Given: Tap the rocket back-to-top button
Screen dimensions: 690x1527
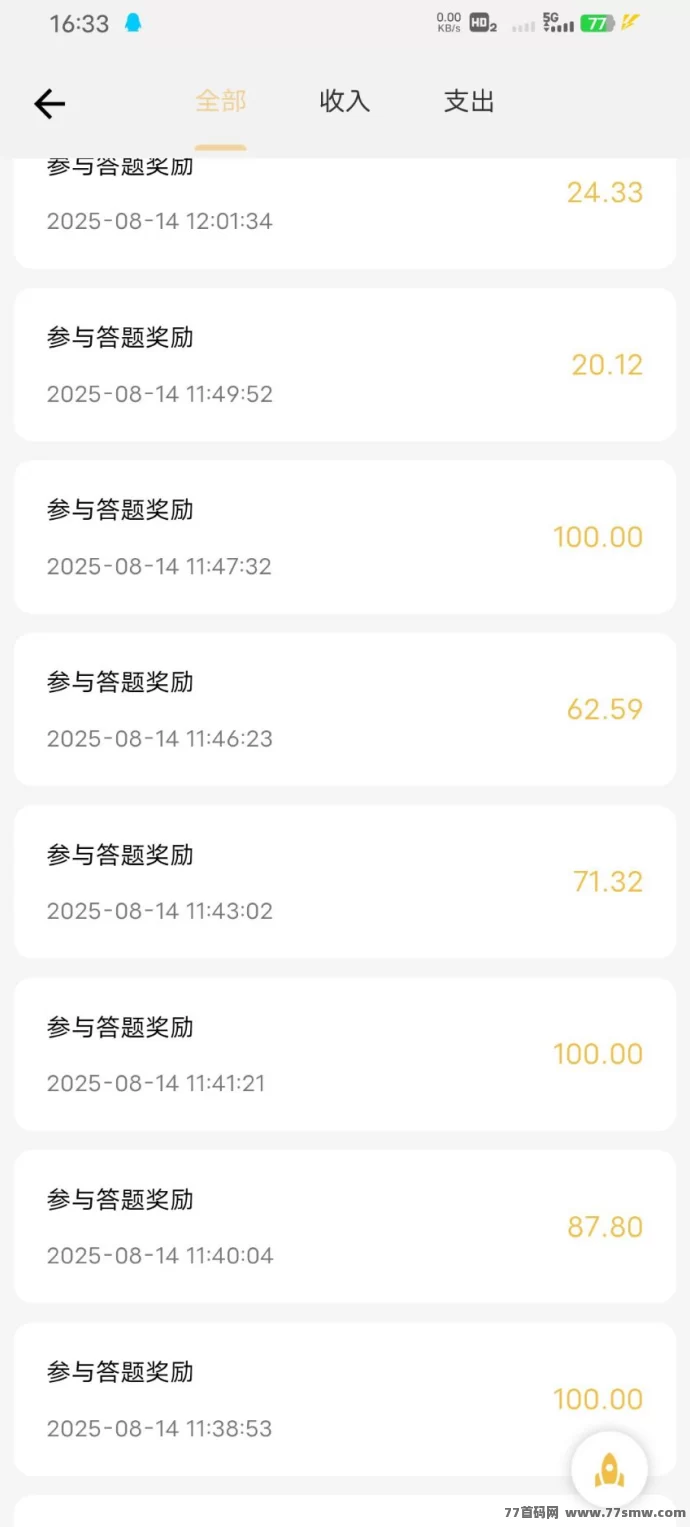Looking at the screenshot, I should pos(609,1469).
